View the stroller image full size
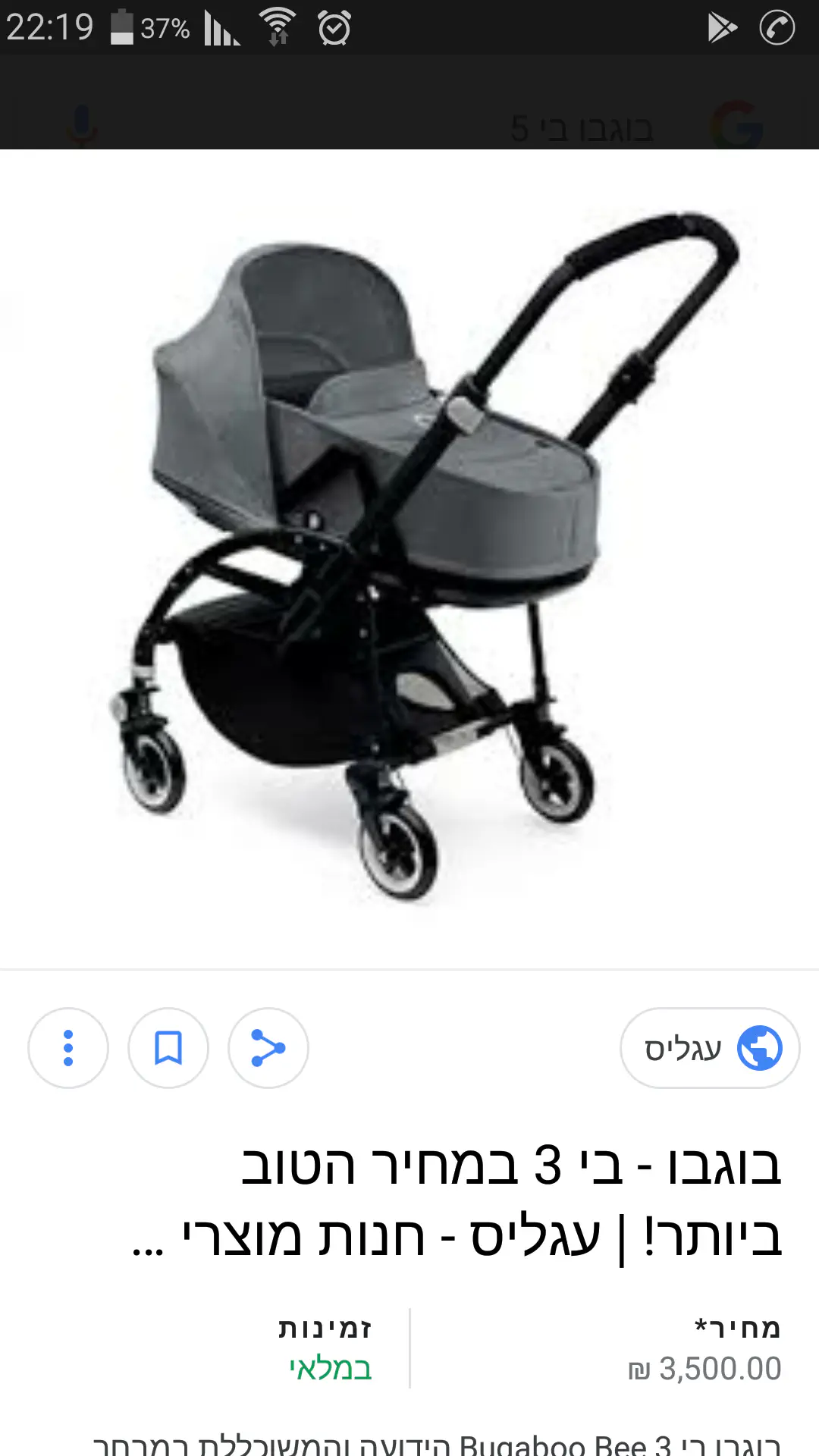This screenshot has width=819, height=1456. (409, 557)
